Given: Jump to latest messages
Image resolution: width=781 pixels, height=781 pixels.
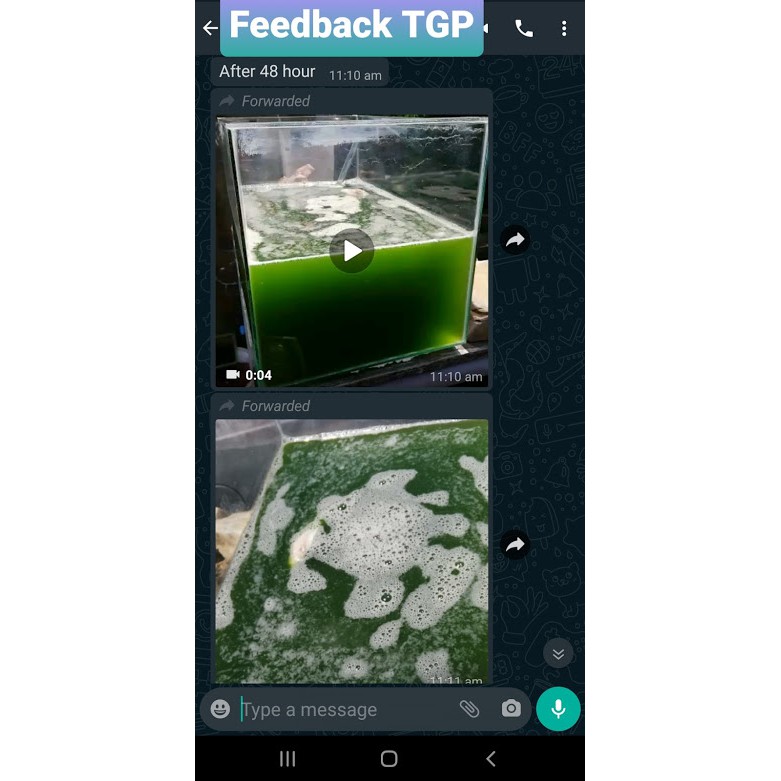Looking at the screenshot, I should (558, 653).
